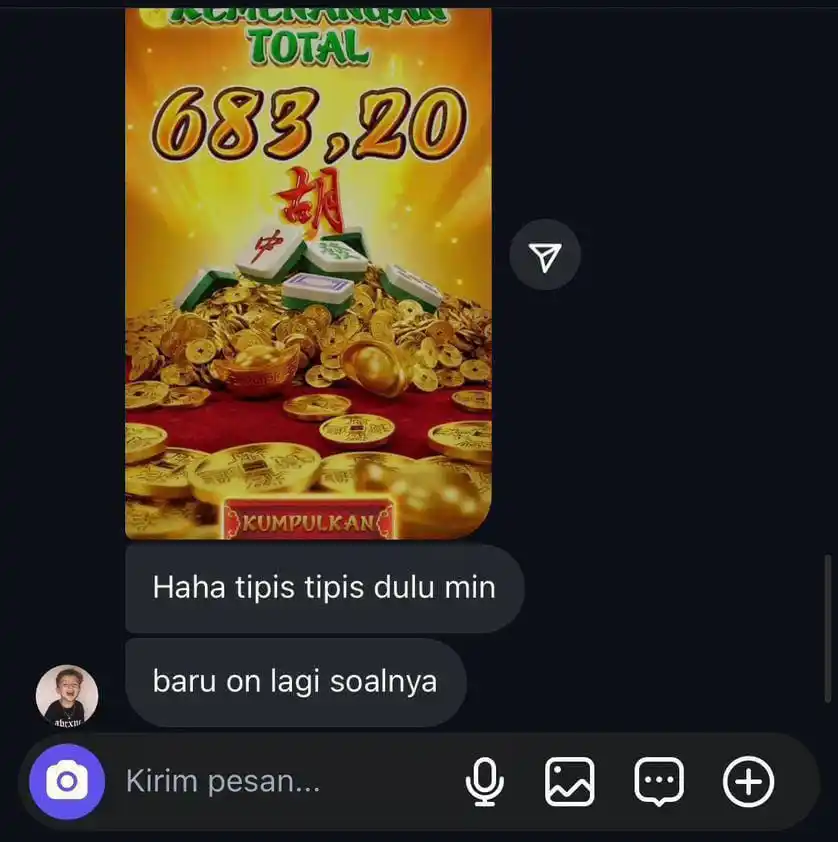
Task: Forward the received image using the share arrow
Action: (545, 259)
